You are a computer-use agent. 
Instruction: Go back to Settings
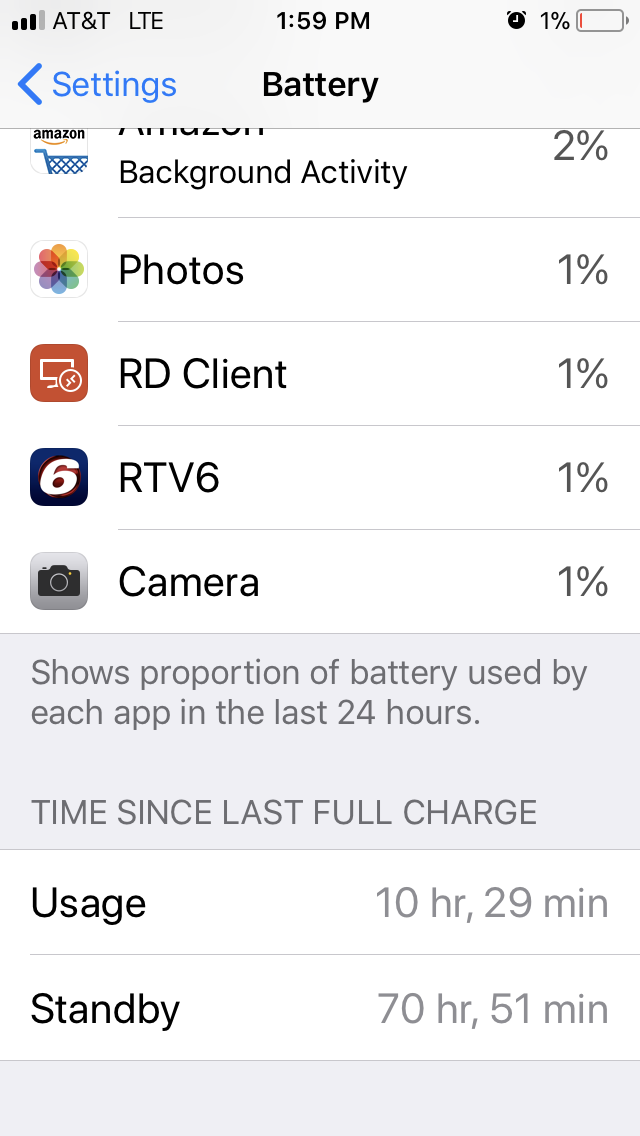[97, 85]
